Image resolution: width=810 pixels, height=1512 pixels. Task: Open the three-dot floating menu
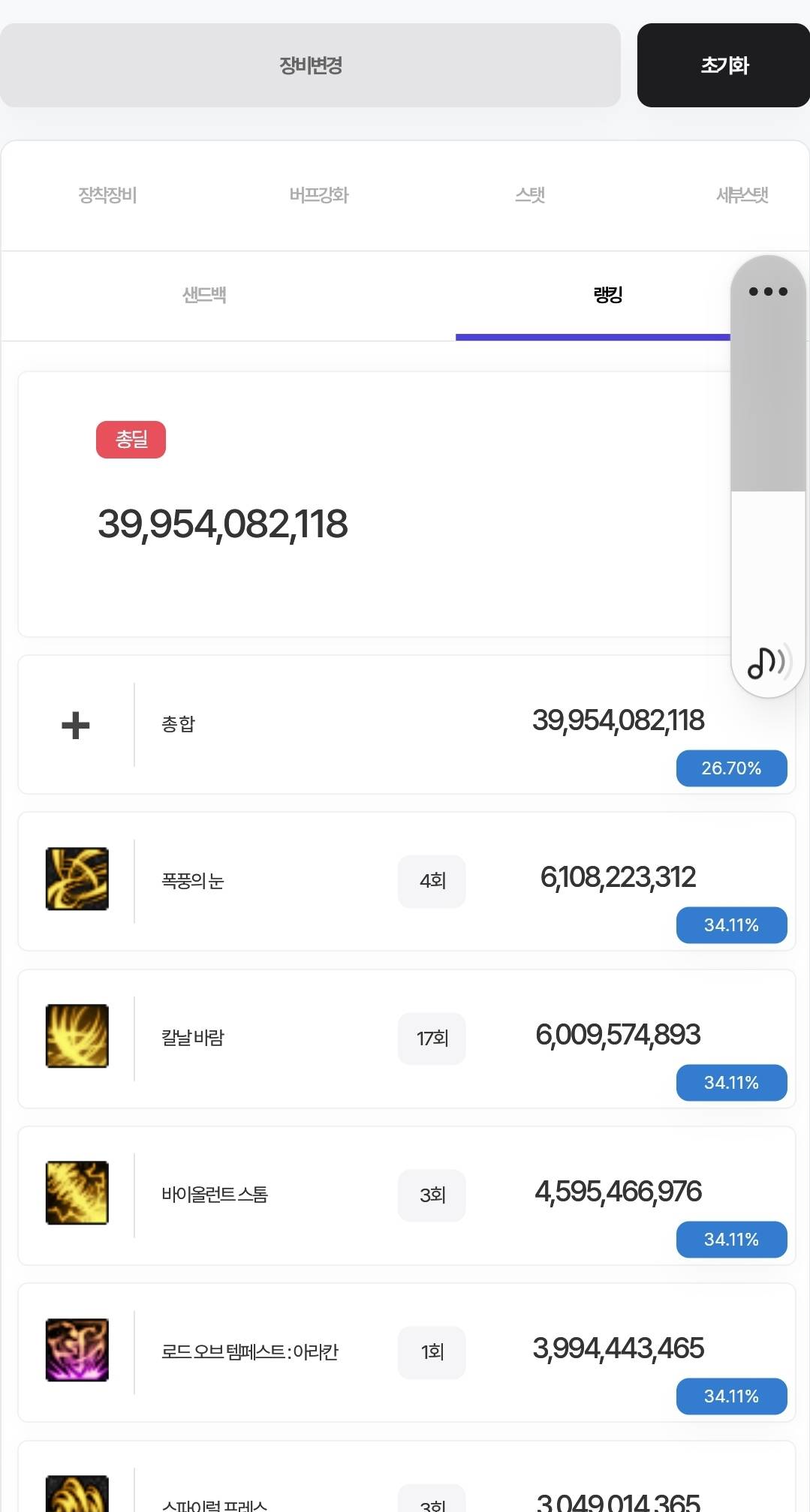click(768, 291)
